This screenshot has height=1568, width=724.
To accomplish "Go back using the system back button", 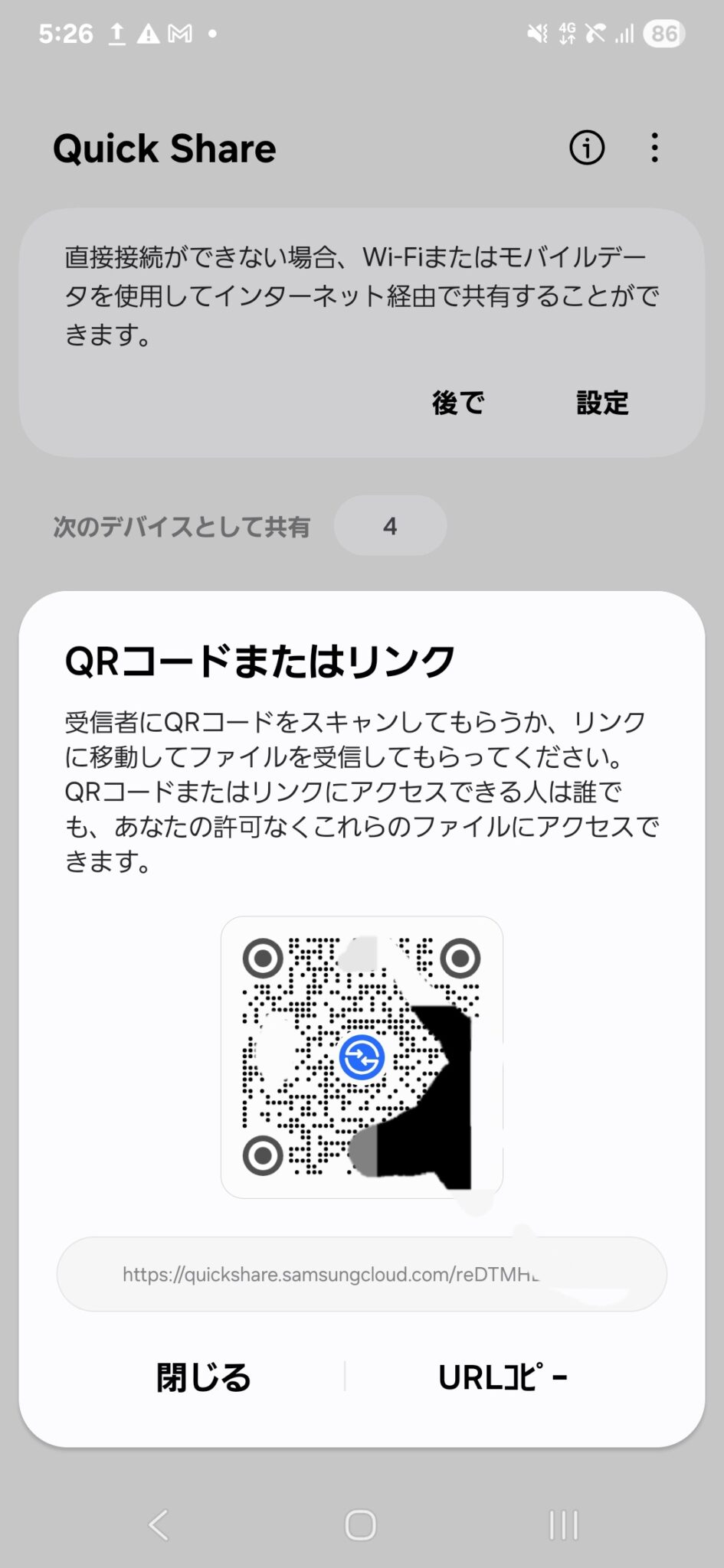I will click(159, 1524).
